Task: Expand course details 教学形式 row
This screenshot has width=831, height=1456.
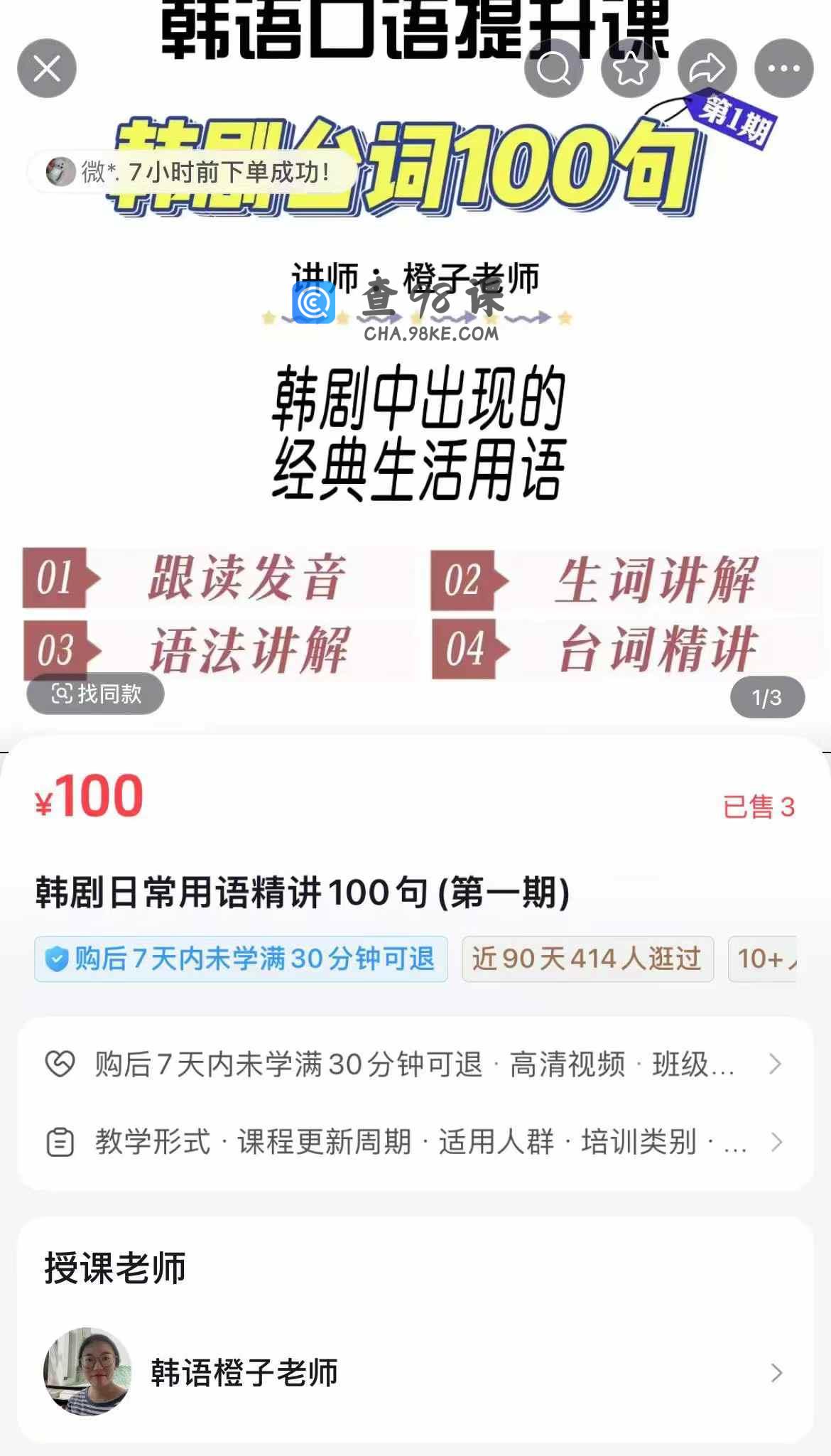Action: pyautogui.click(x=415, y=1142)
